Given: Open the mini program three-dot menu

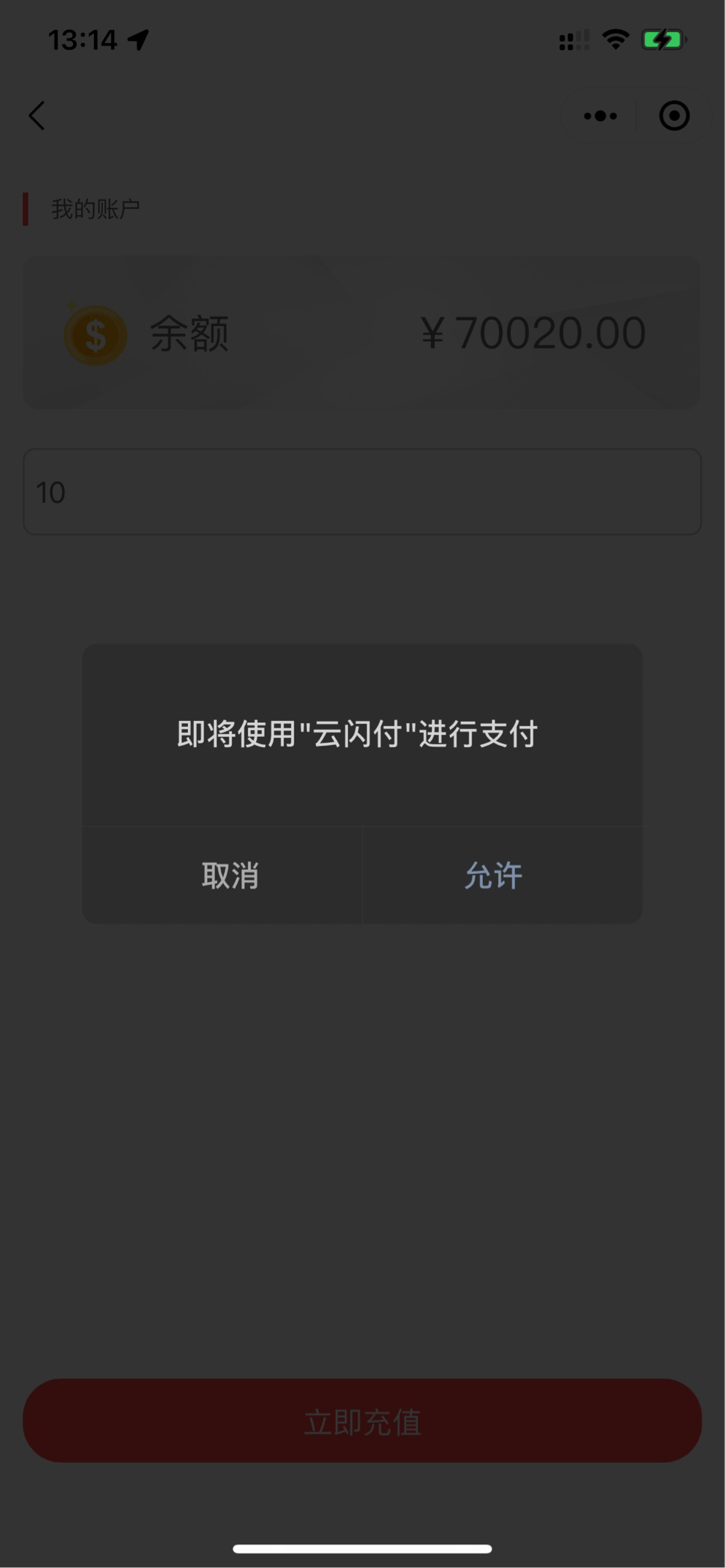Looking at the screenshot, I should point(600,115).
